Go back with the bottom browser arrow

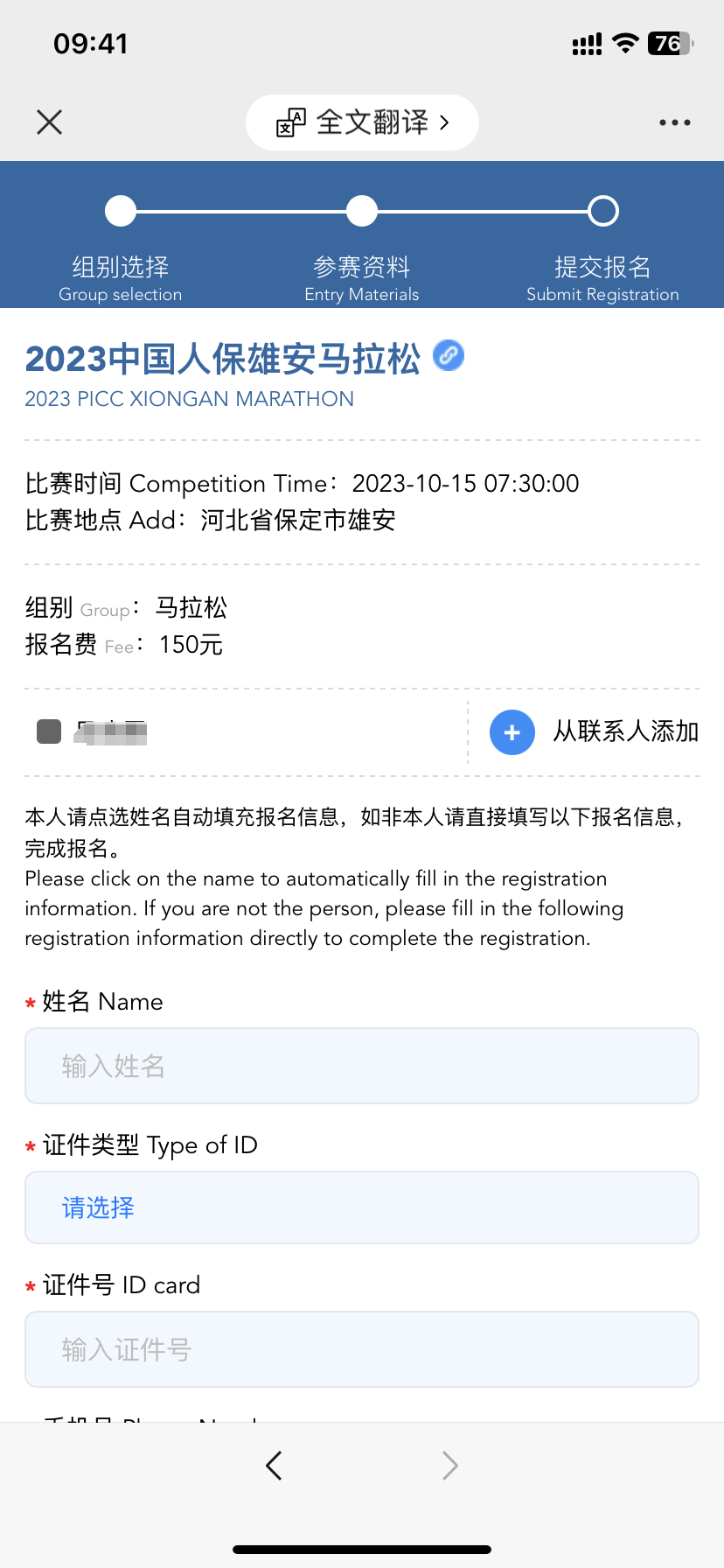point(274,1465)
